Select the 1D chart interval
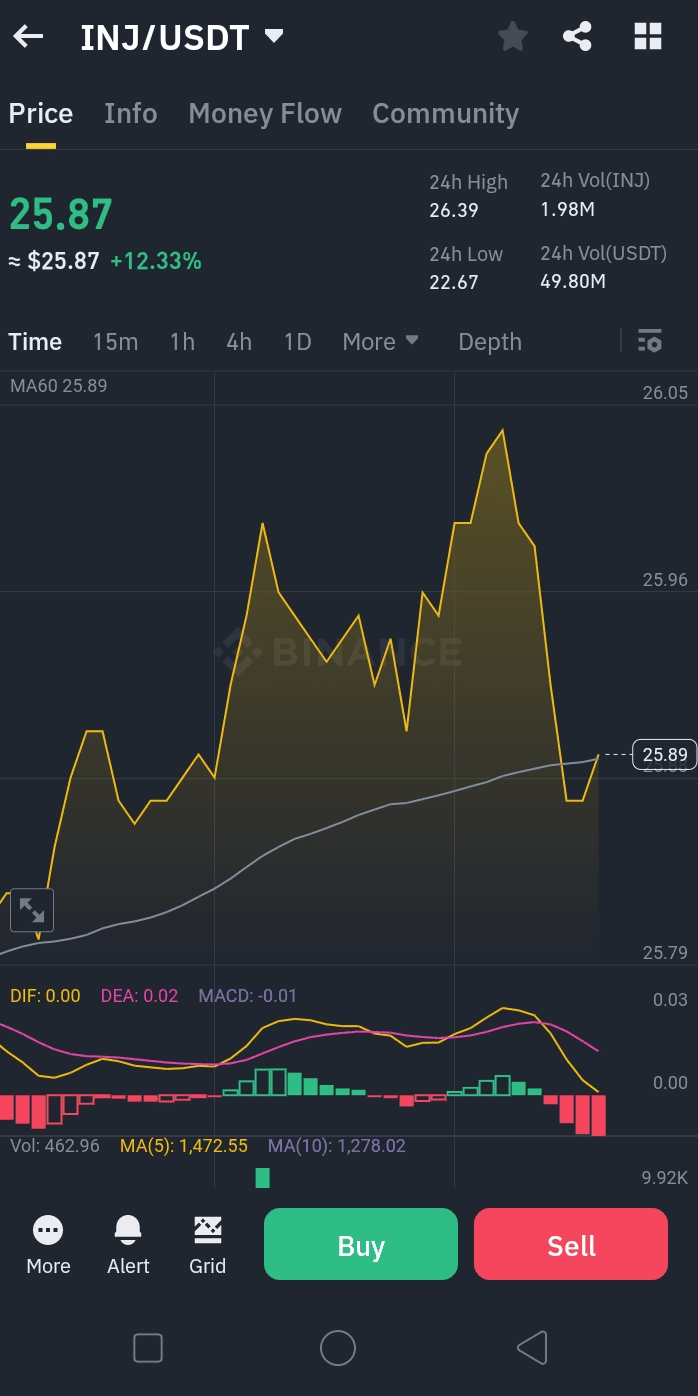This screenshot has height=1396, width=698. click(x=297, y=342)
